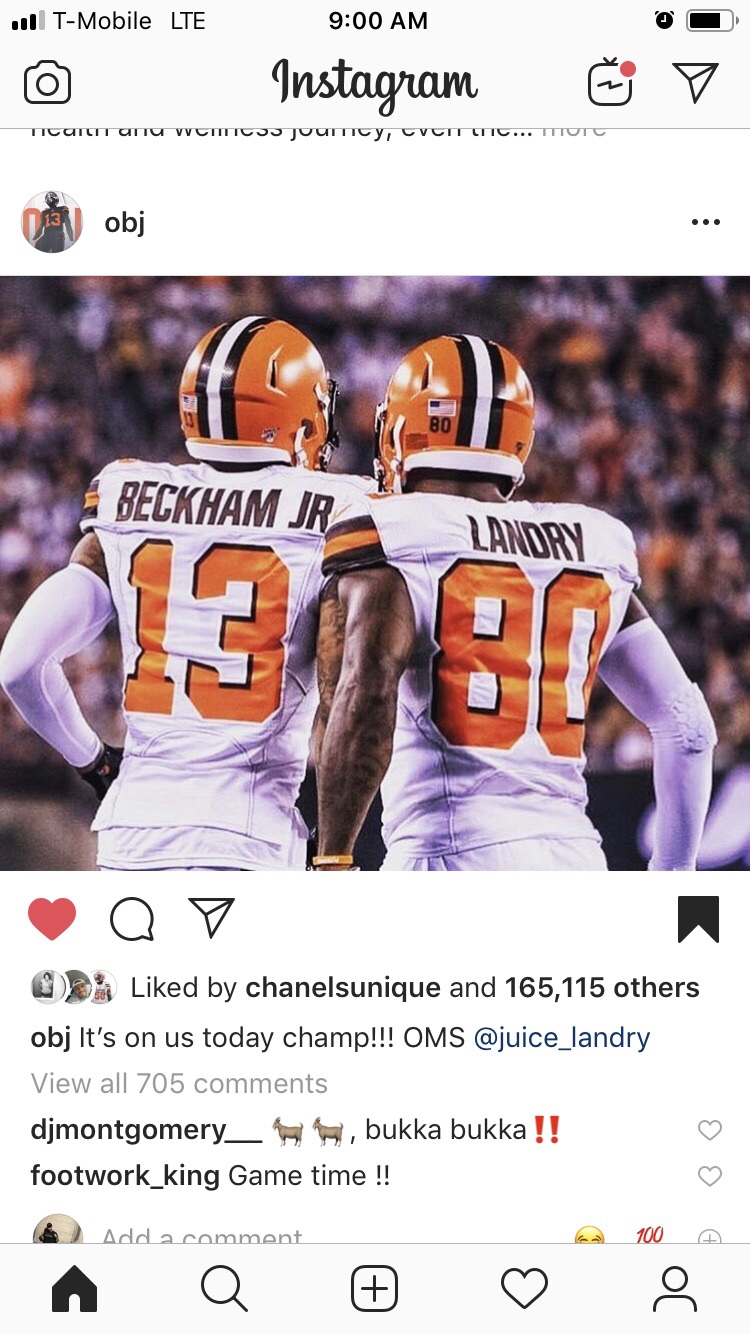Open the camera from the top bar
The width and height of the screenshot is (750, 1334).
[x=47, y=83]
